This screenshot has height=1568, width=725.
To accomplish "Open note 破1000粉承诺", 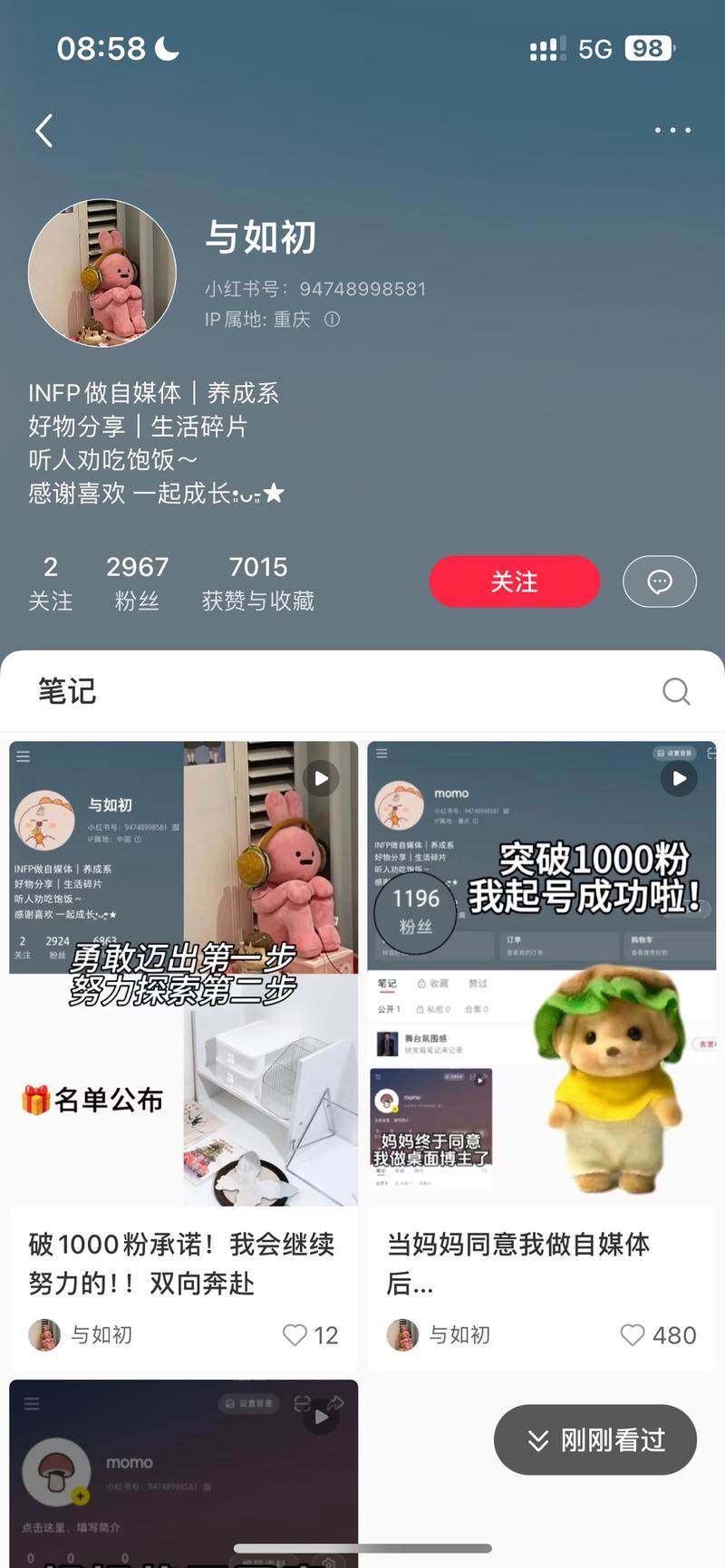I will pyautogui.click(x=183, y=974).
